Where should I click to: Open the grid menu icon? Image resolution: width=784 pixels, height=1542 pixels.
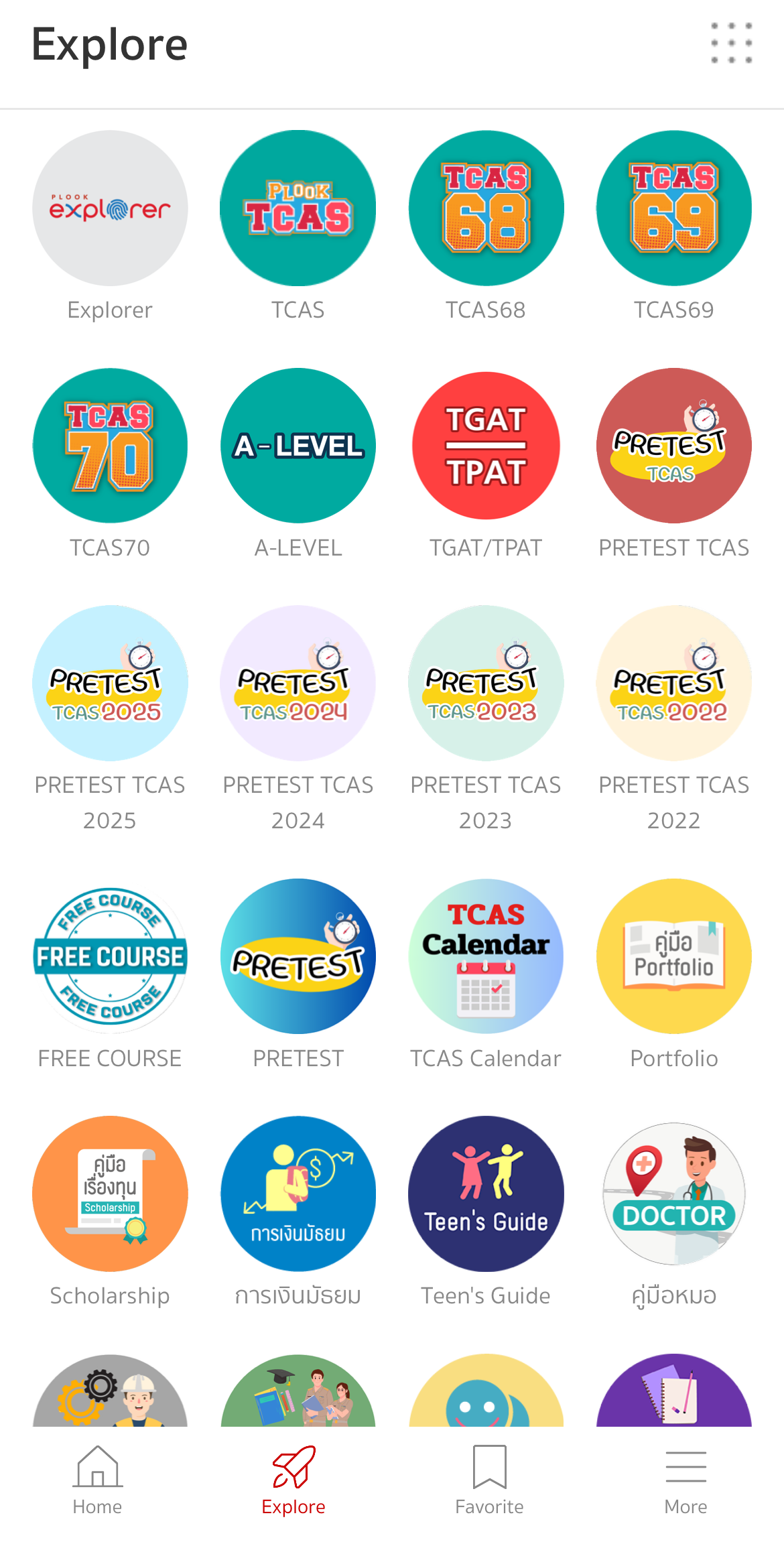coord(731,44)
